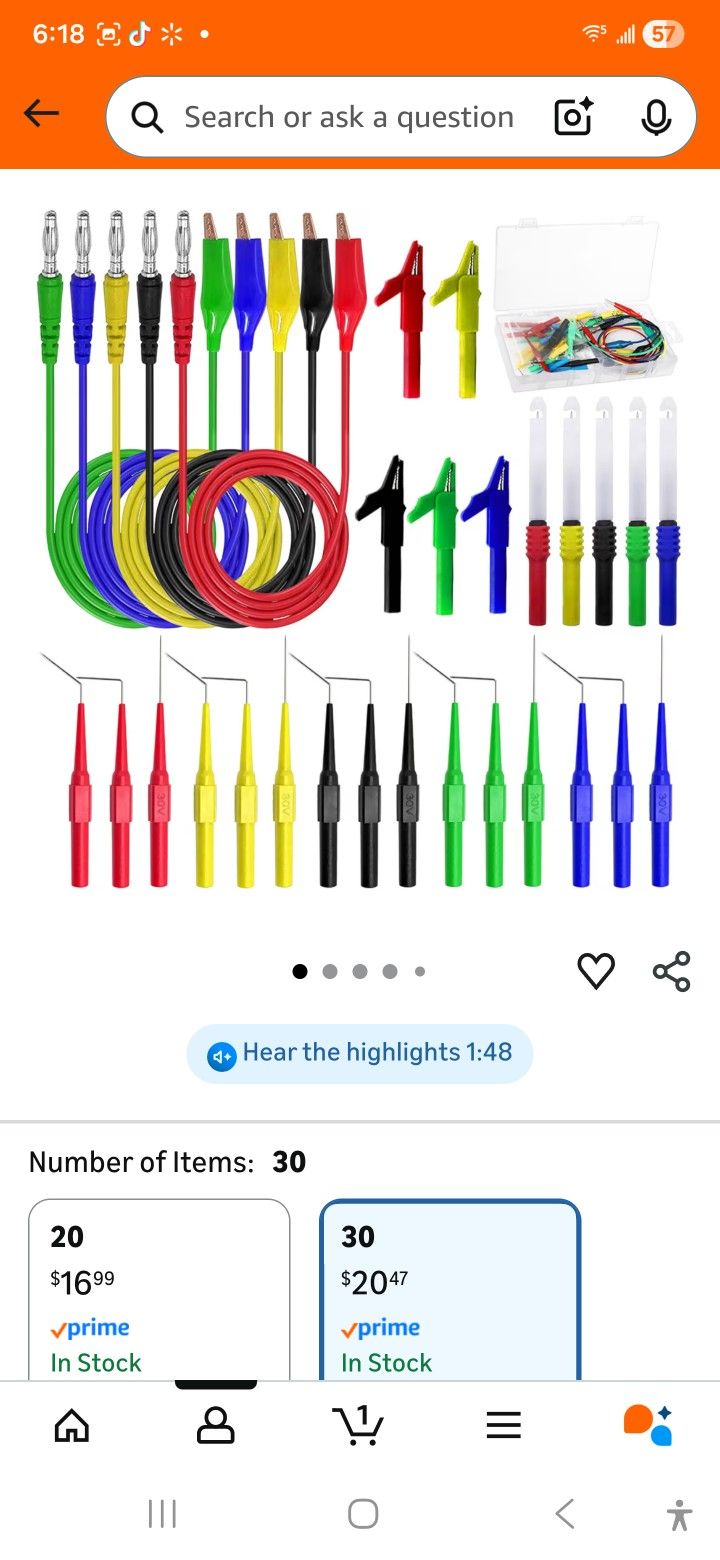Play Hear the highlights audio

360,1053
